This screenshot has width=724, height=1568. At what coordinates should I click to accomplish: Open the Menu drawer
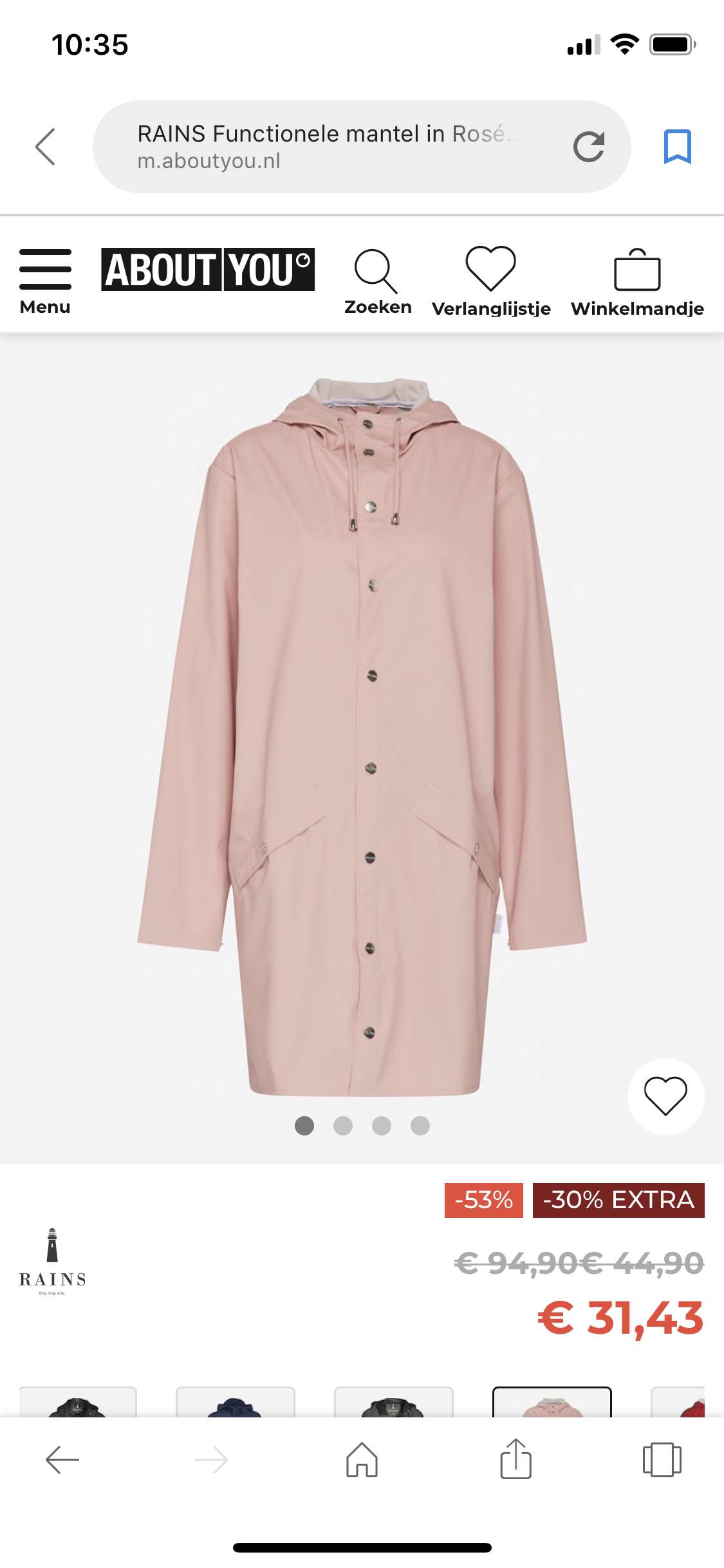(45, 281)
